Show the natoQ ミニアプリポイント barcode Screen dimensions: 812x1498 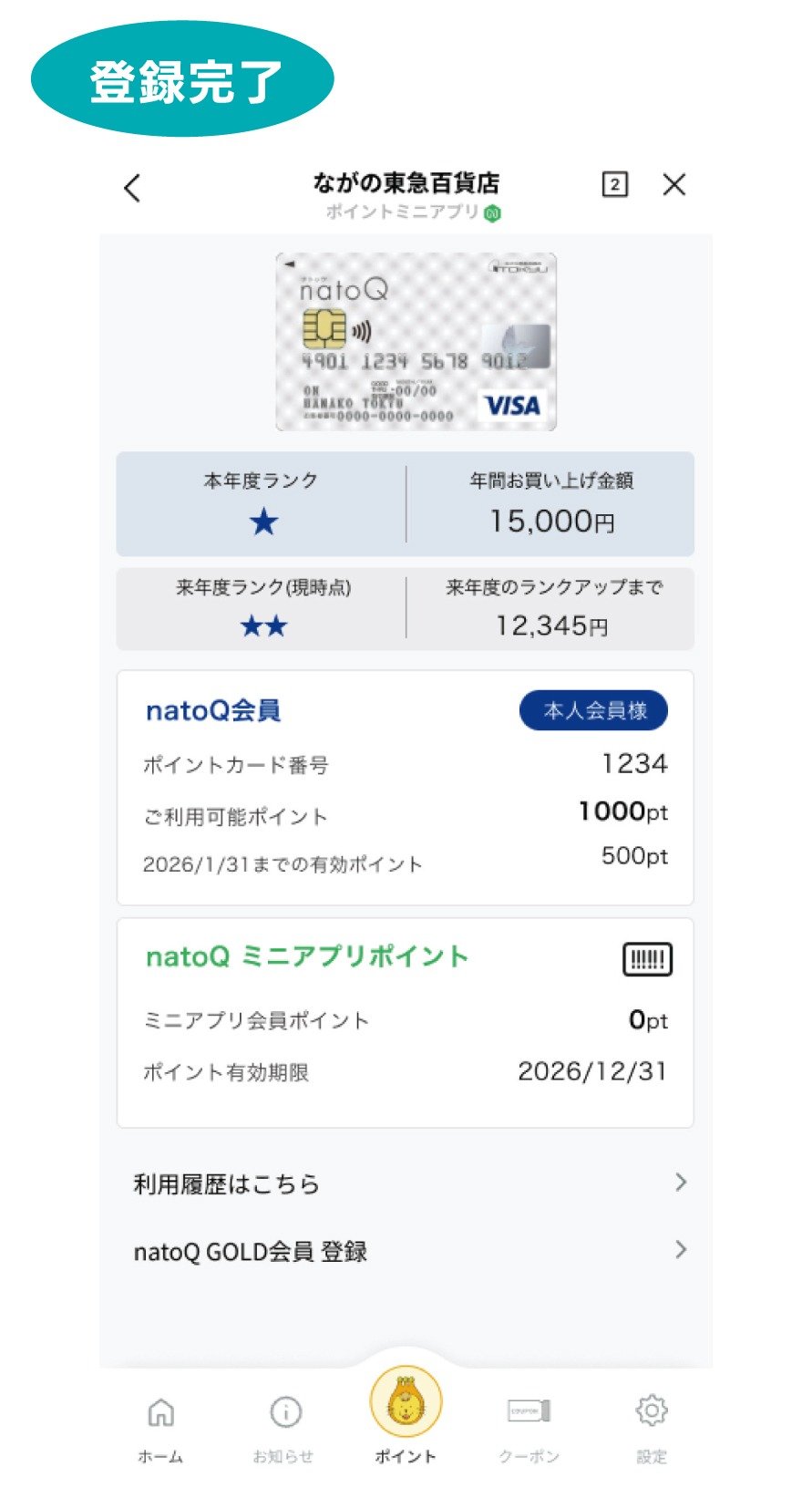tap(647, 959)
